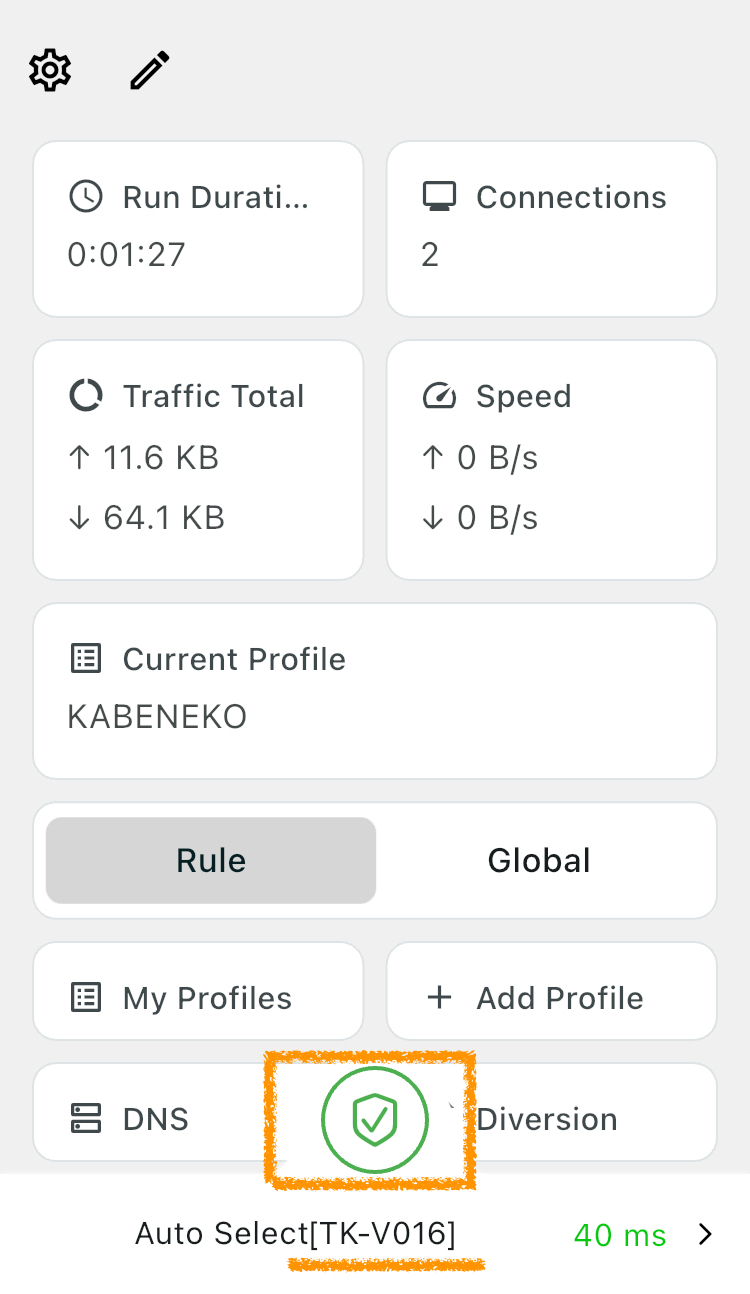Switch to Global mode

(539, 860)
